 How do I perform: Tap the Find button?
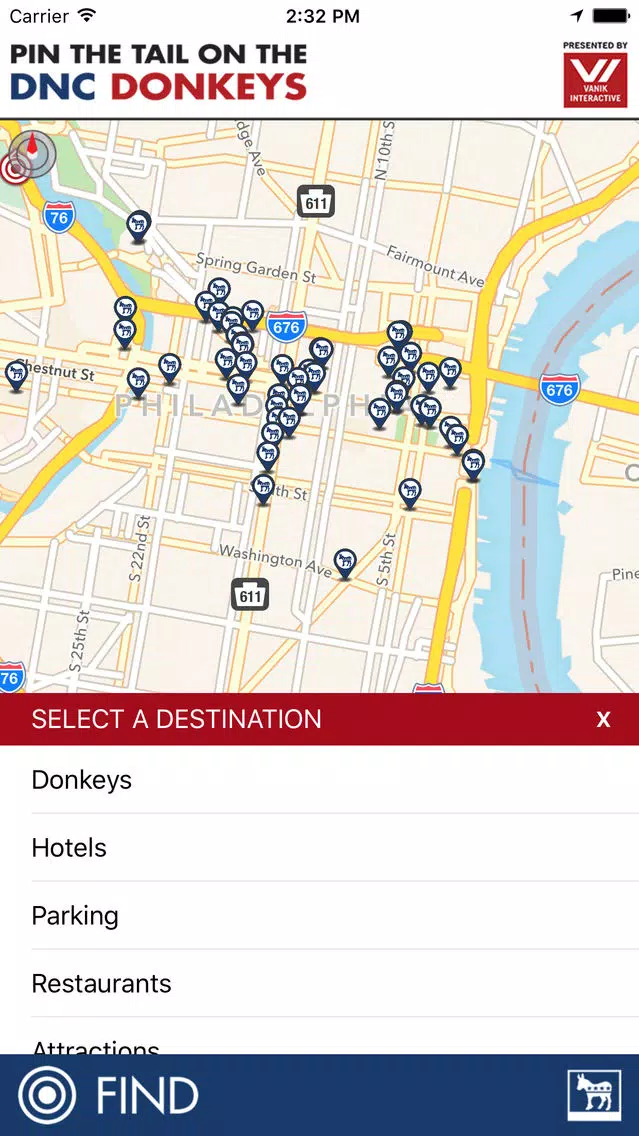(x=109, y=1095)
